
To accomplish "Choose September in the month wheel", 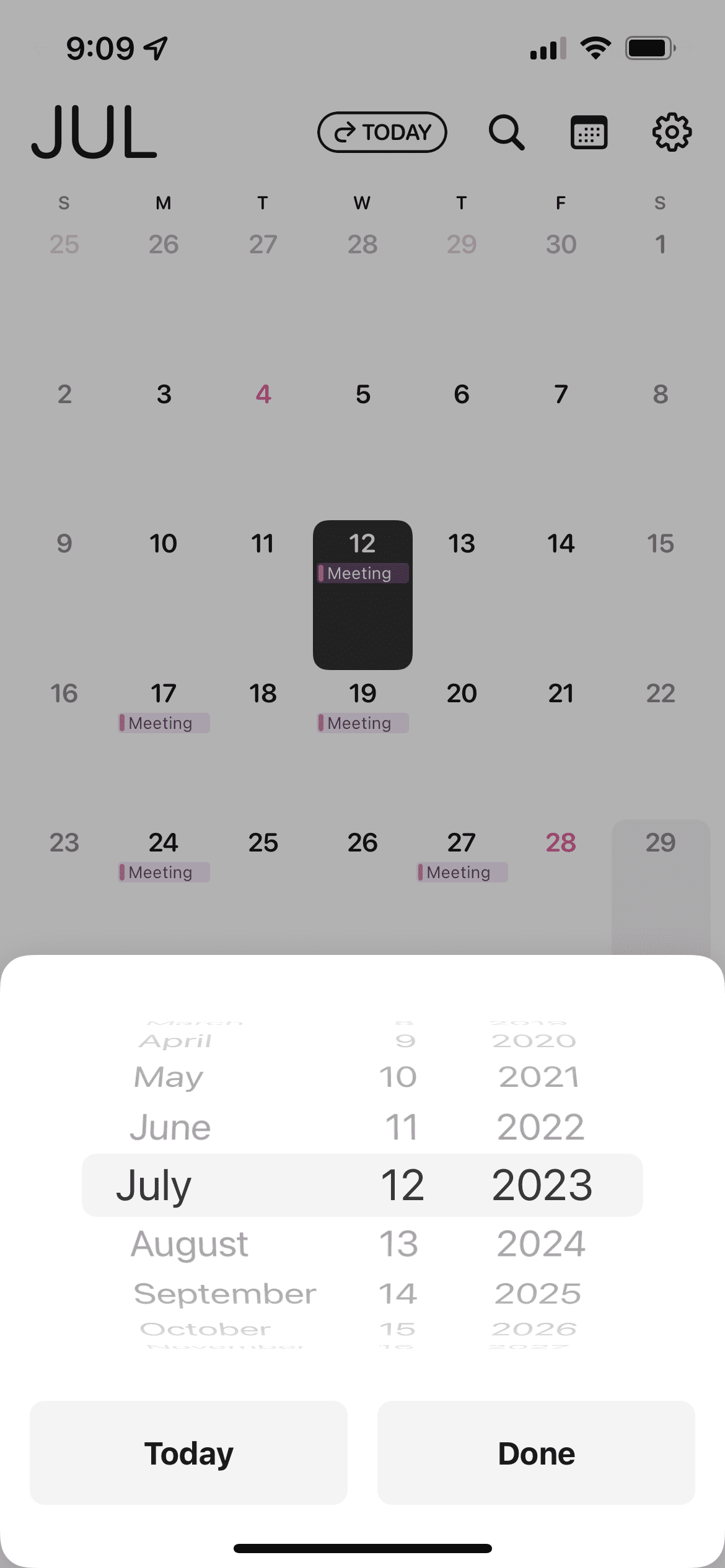I will [x=225, y=1294].
